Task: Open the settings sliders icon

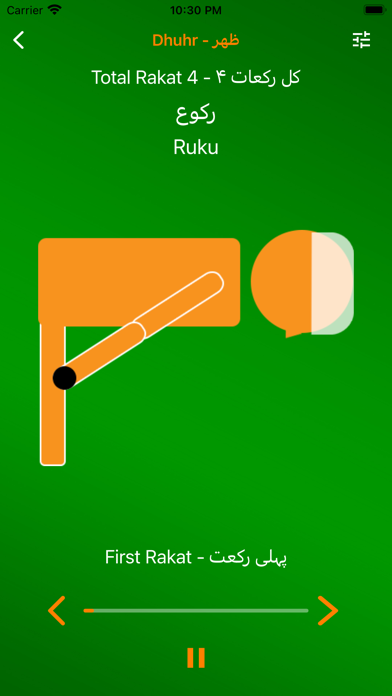Action: click(x=361, y=40)
